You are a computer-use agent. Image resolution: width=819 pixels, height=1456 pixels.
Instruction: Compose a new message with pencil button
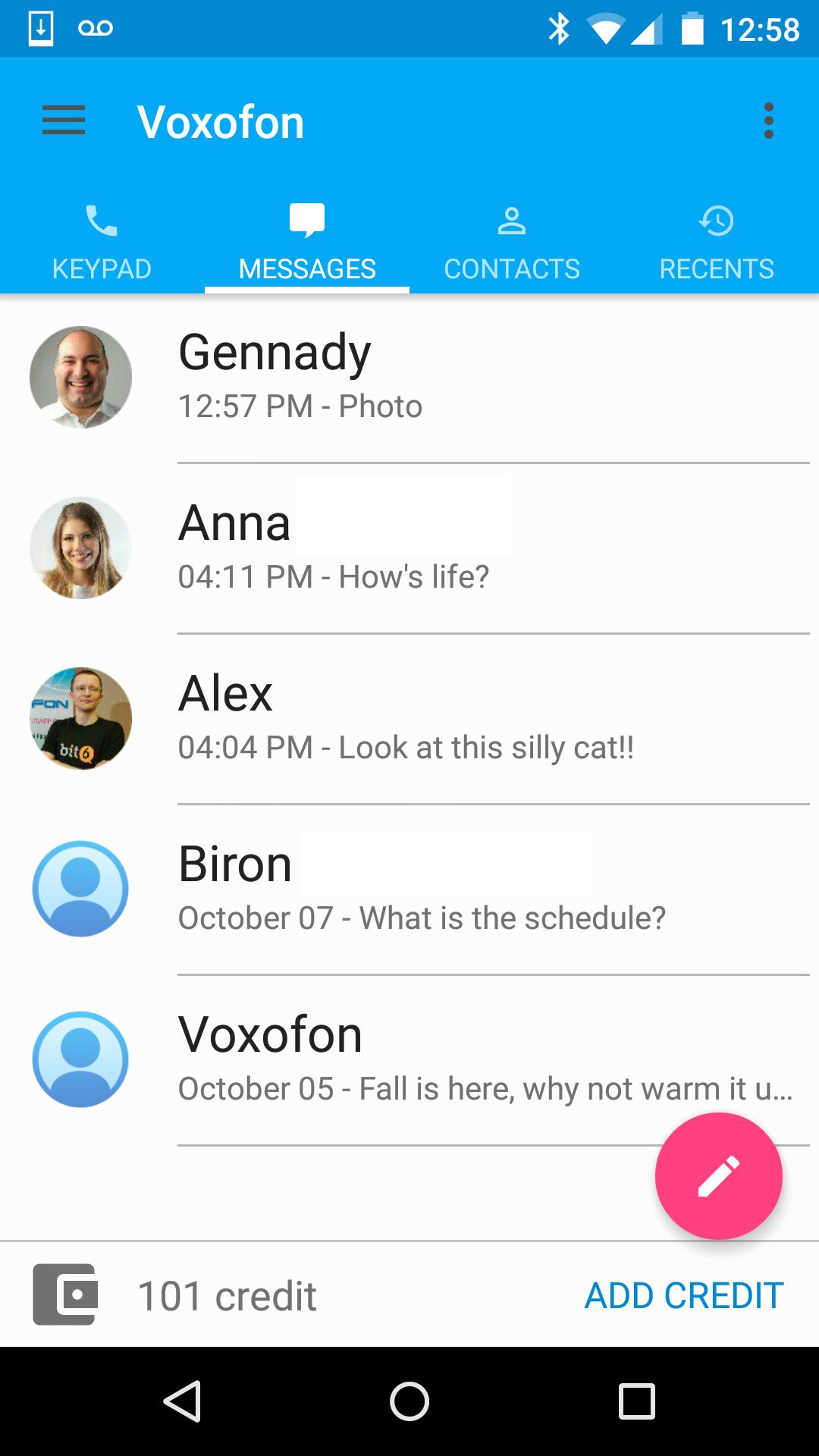coord(718,1176)
